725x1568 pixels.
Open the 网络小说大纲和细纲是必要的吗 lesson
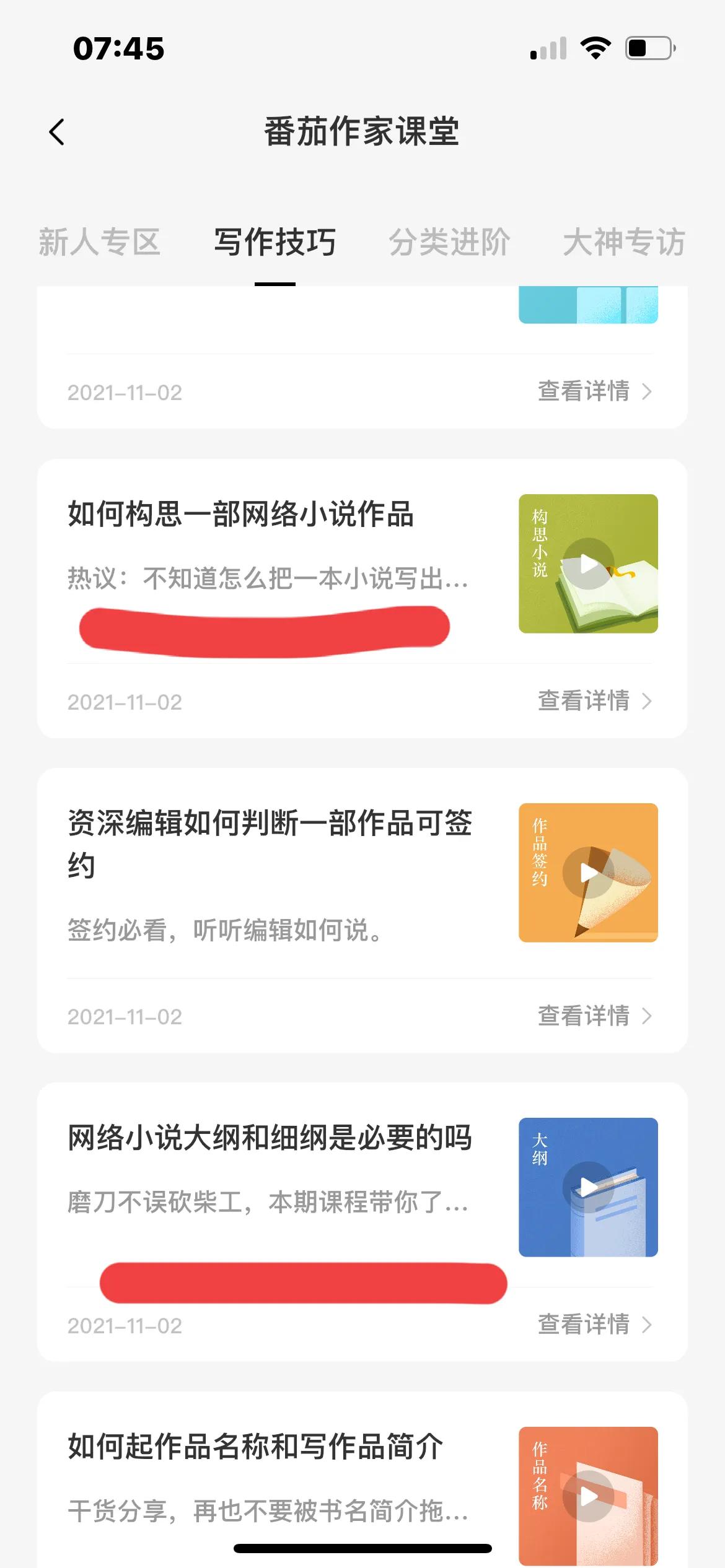[x=270, y=1138]
